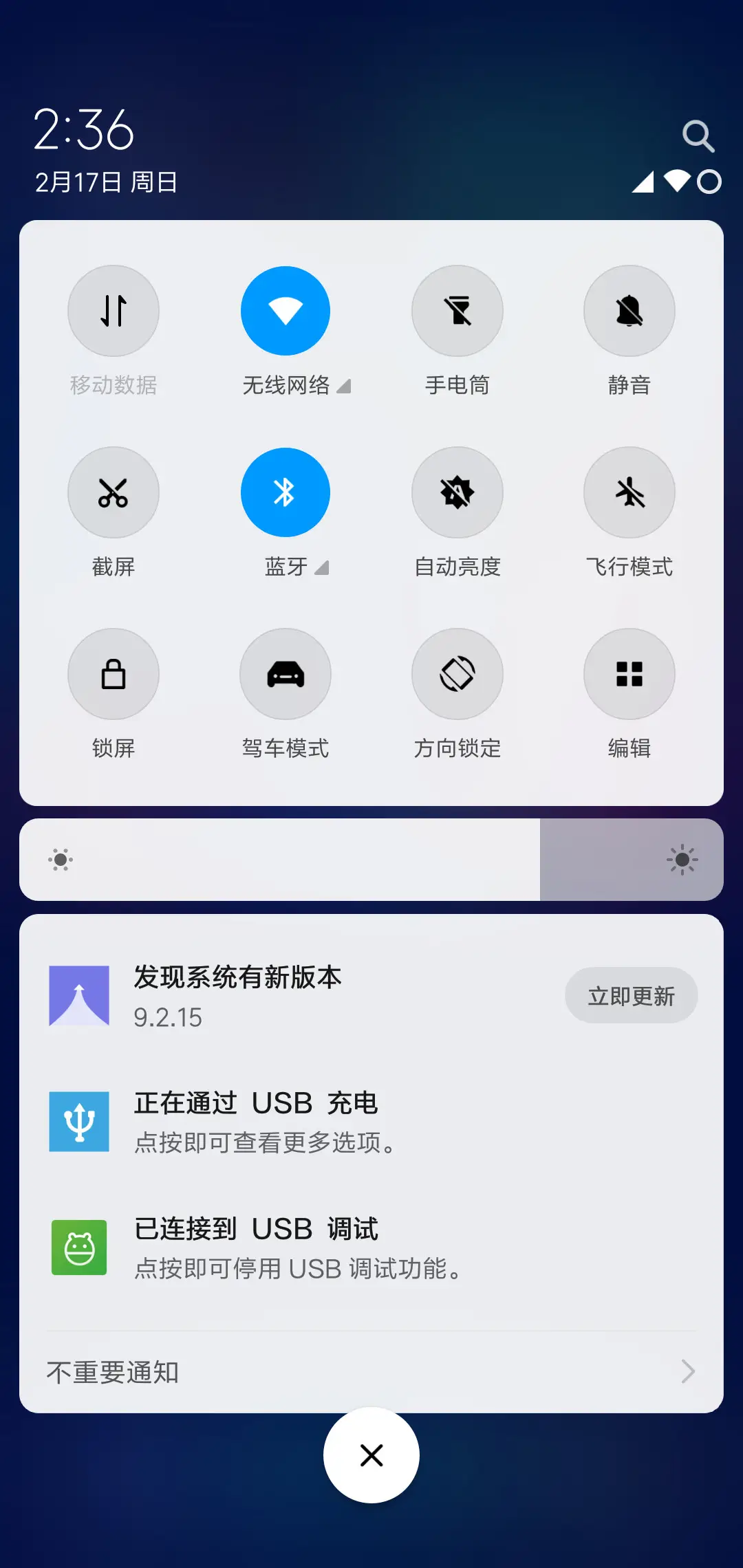Disable the 无线网络 WiFi tile
This screenshot has width=743, height=1568.
pyautogui.click(x=285, y=311)
